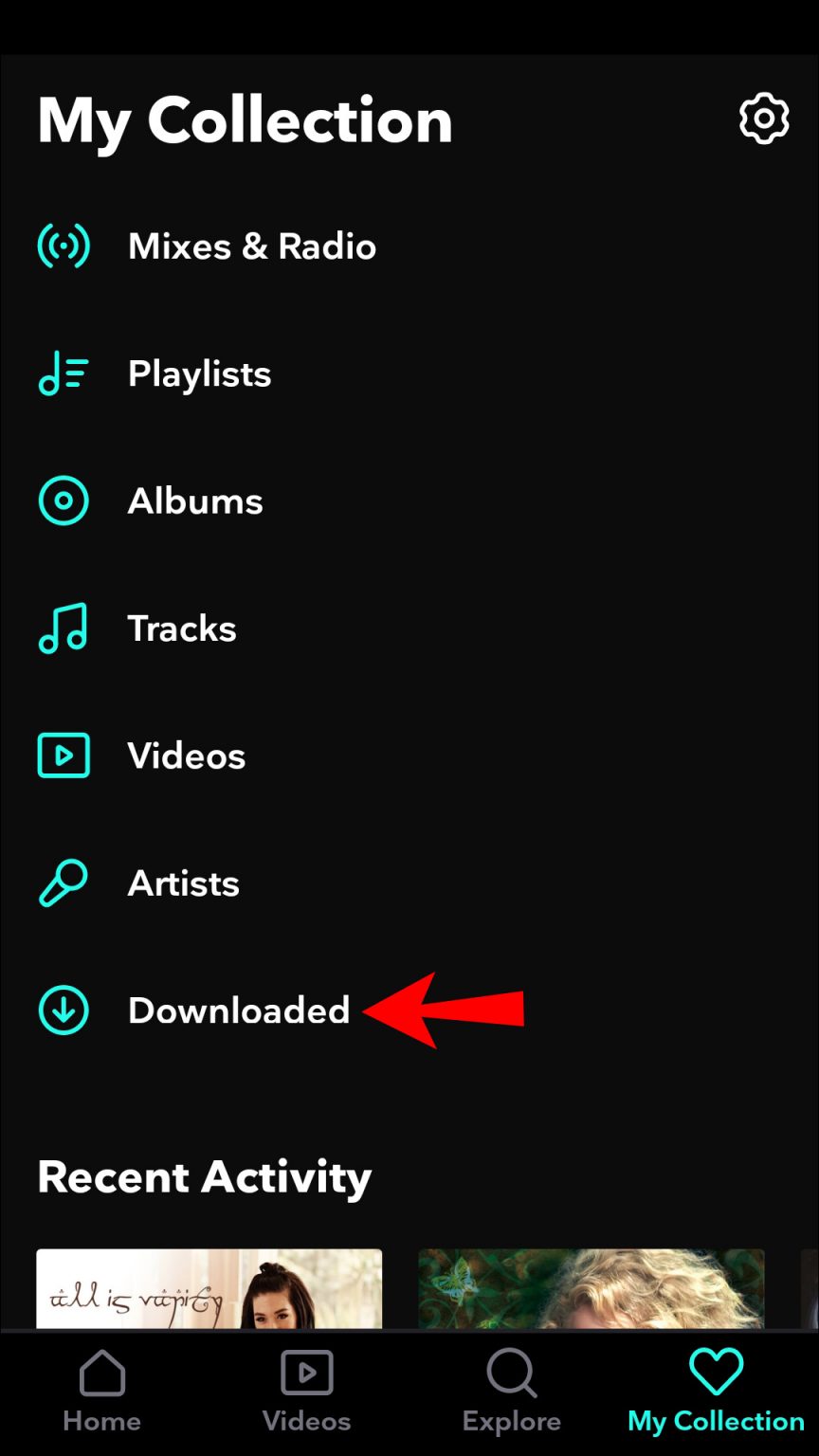Click the Playlists music-note list icon
The height and width of the screenshot is (1456, 819).
[63, 373]
